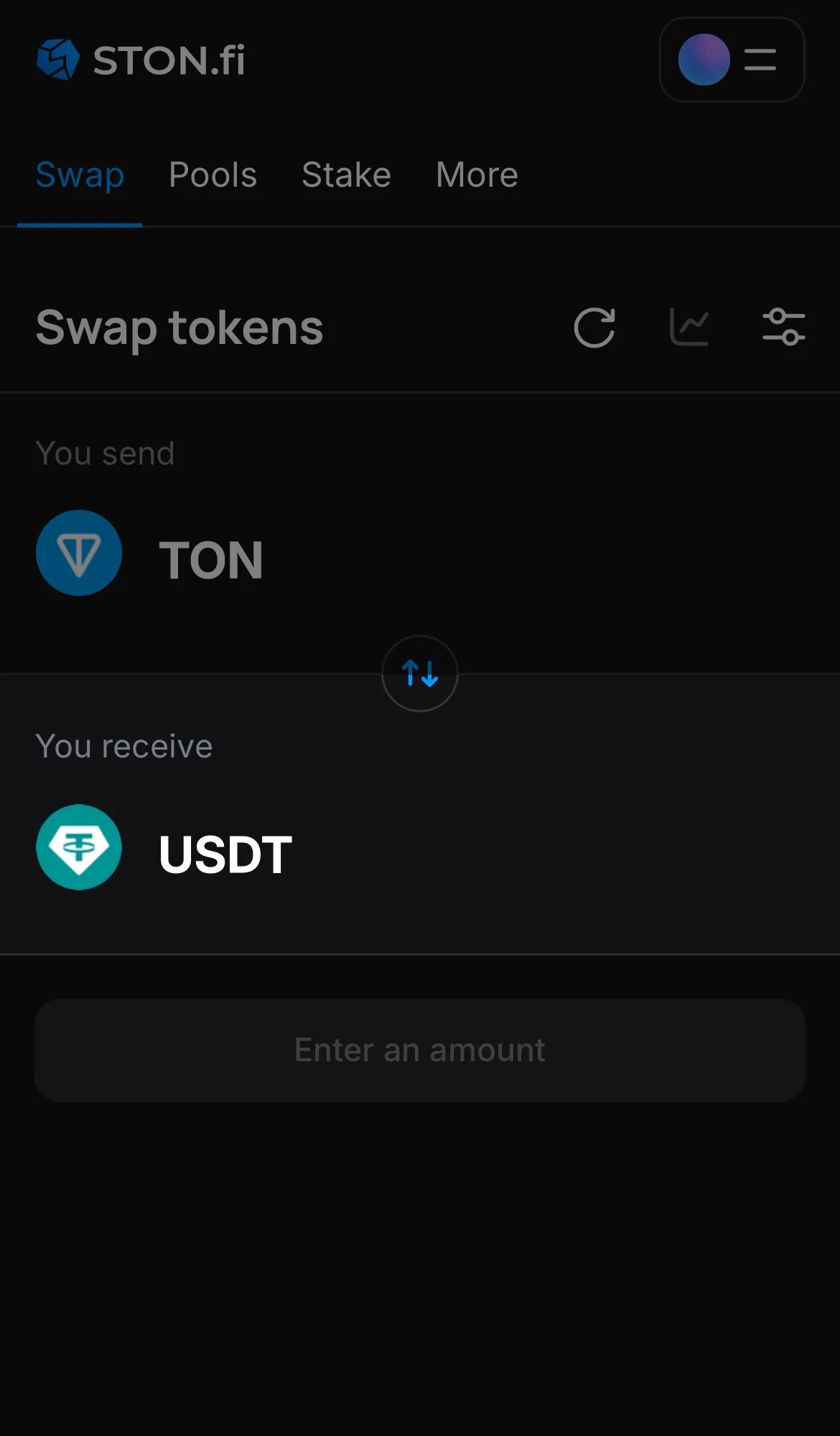Open the Stake tab
The width and height of the screenshot is (840, 1436).
click(346, 174)
